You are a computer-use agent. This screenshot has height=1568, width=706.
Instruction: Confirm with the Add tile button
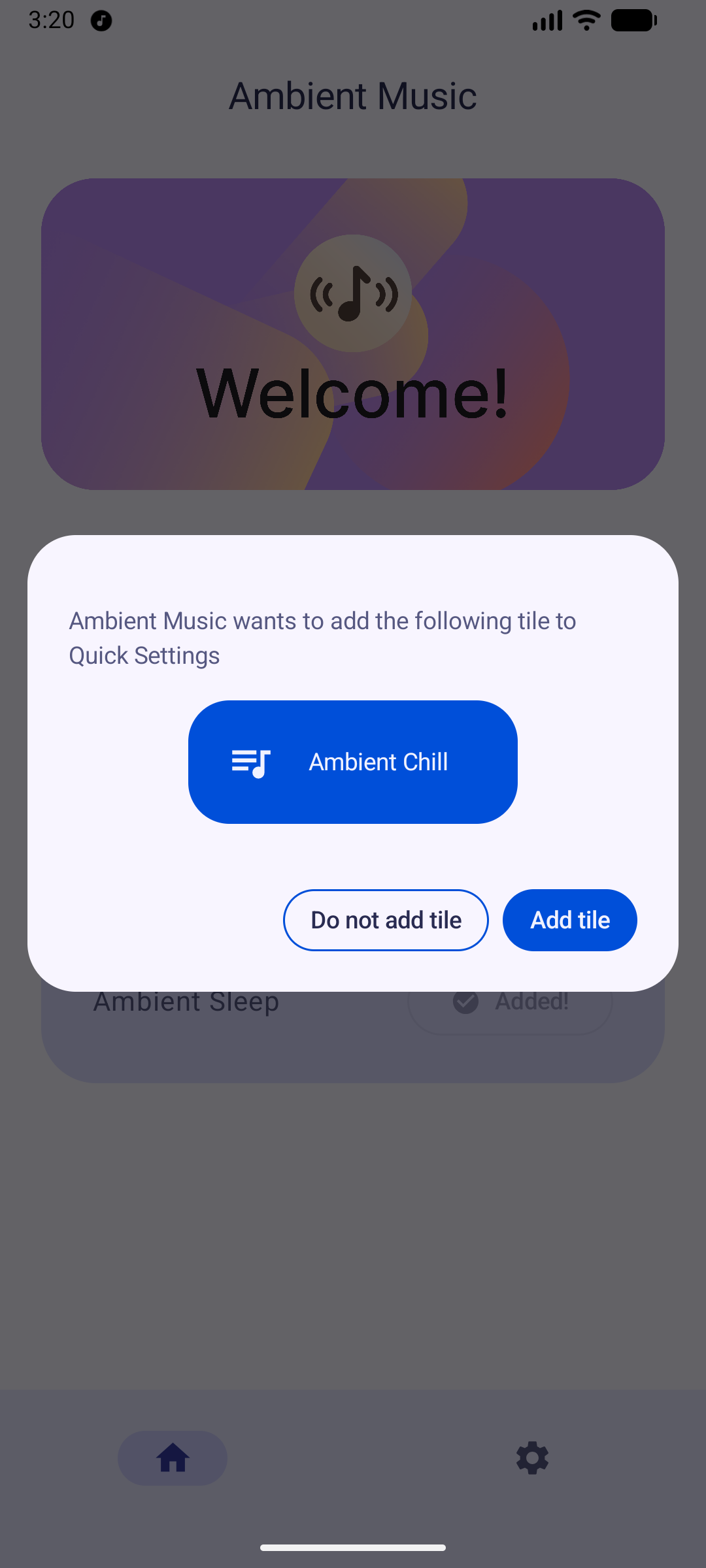point(569,920)
